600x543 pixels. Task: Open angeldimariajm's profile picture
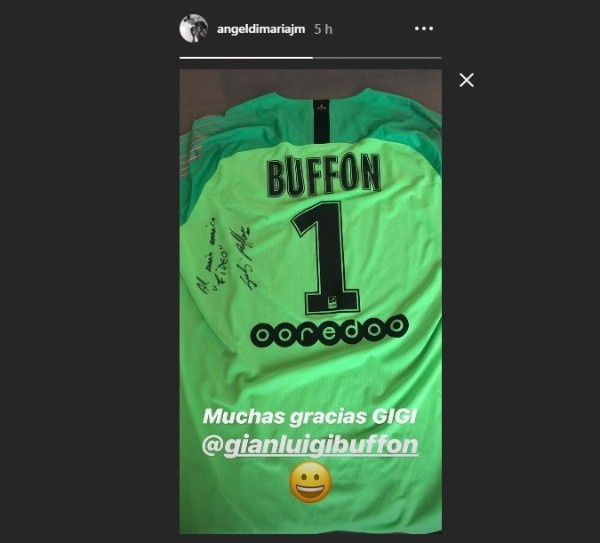193,29
